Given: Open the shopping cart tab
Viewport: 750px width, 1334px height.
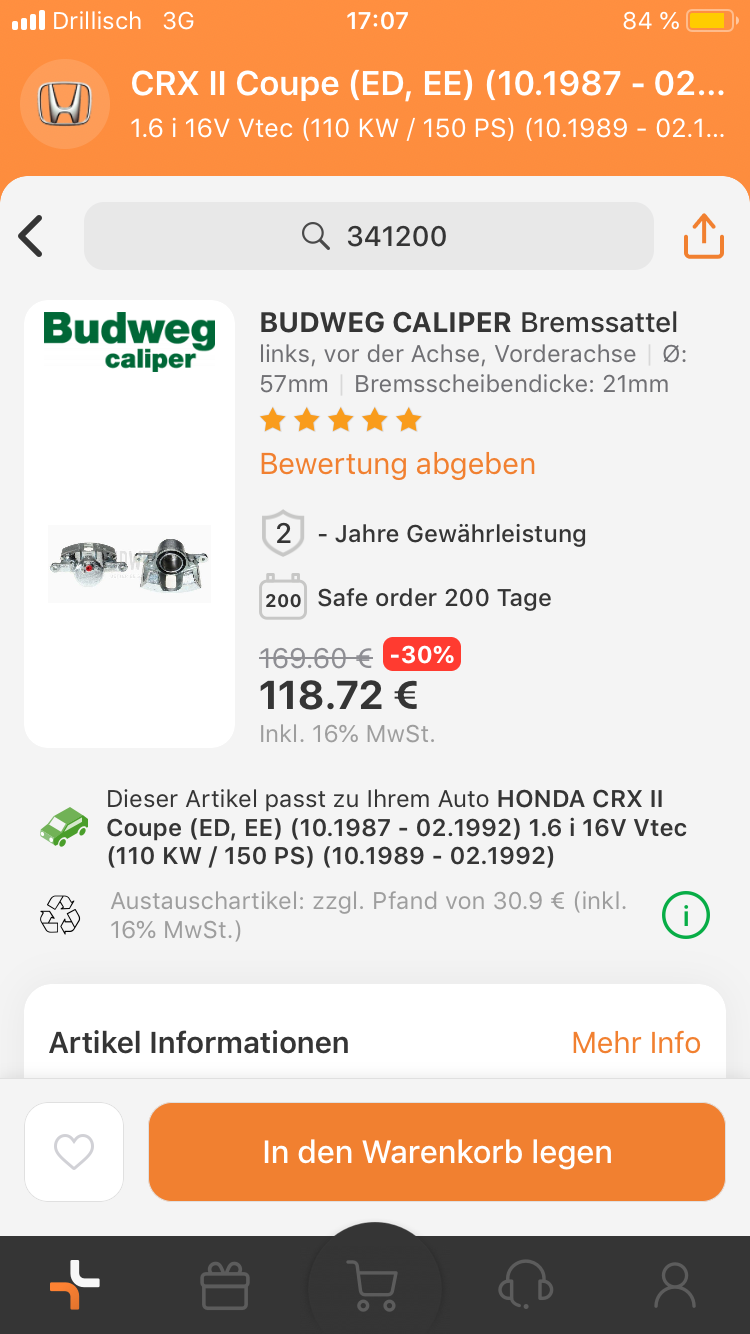Looking at the screenshot, I should pyautogui.click(x=374, y=1285).
